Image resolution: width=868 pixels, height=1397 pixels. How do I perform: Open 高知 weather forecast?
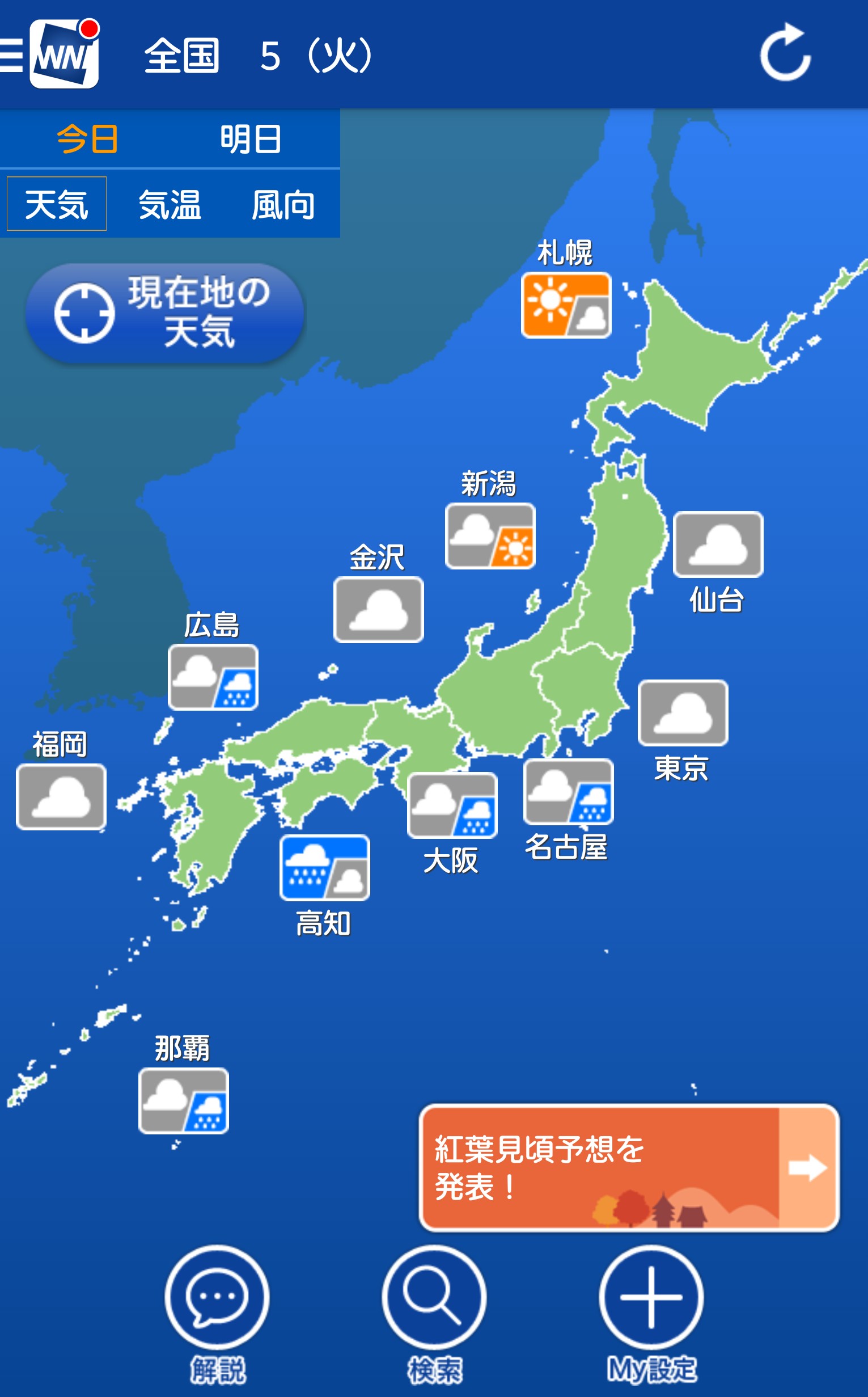pos(324,868)
